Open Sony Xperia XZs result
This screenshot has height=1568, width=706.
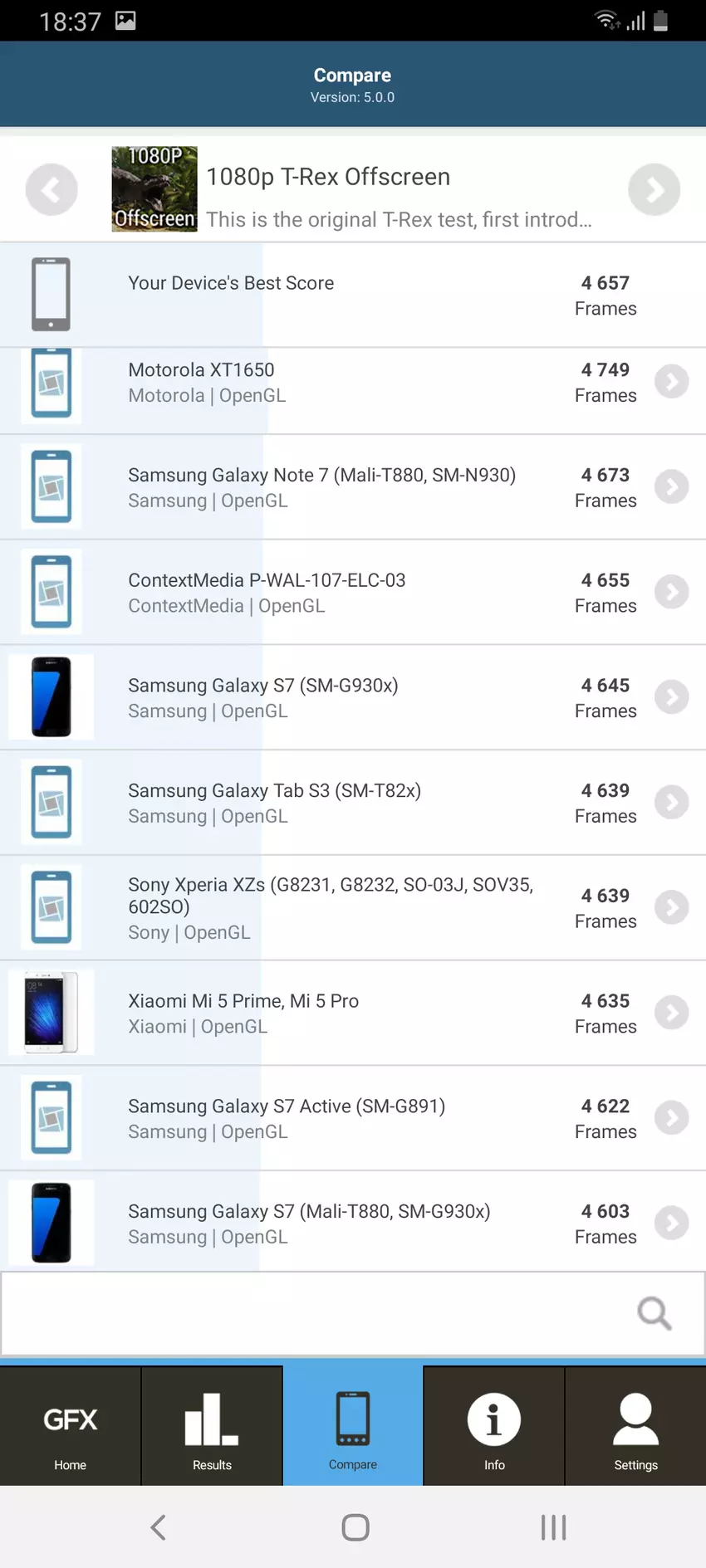670,908
